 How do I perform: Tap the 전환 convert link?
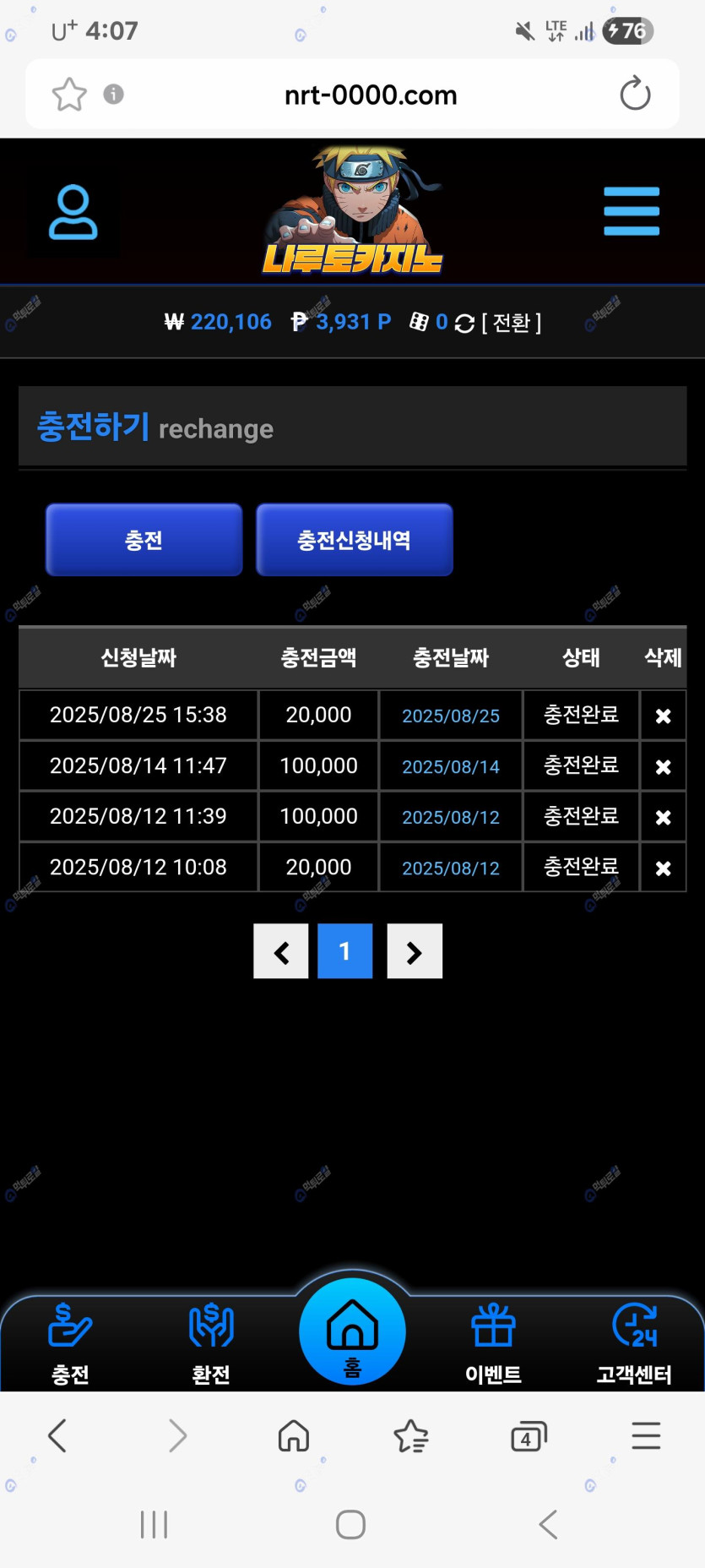pyautogui.click(x=512, y=323)
